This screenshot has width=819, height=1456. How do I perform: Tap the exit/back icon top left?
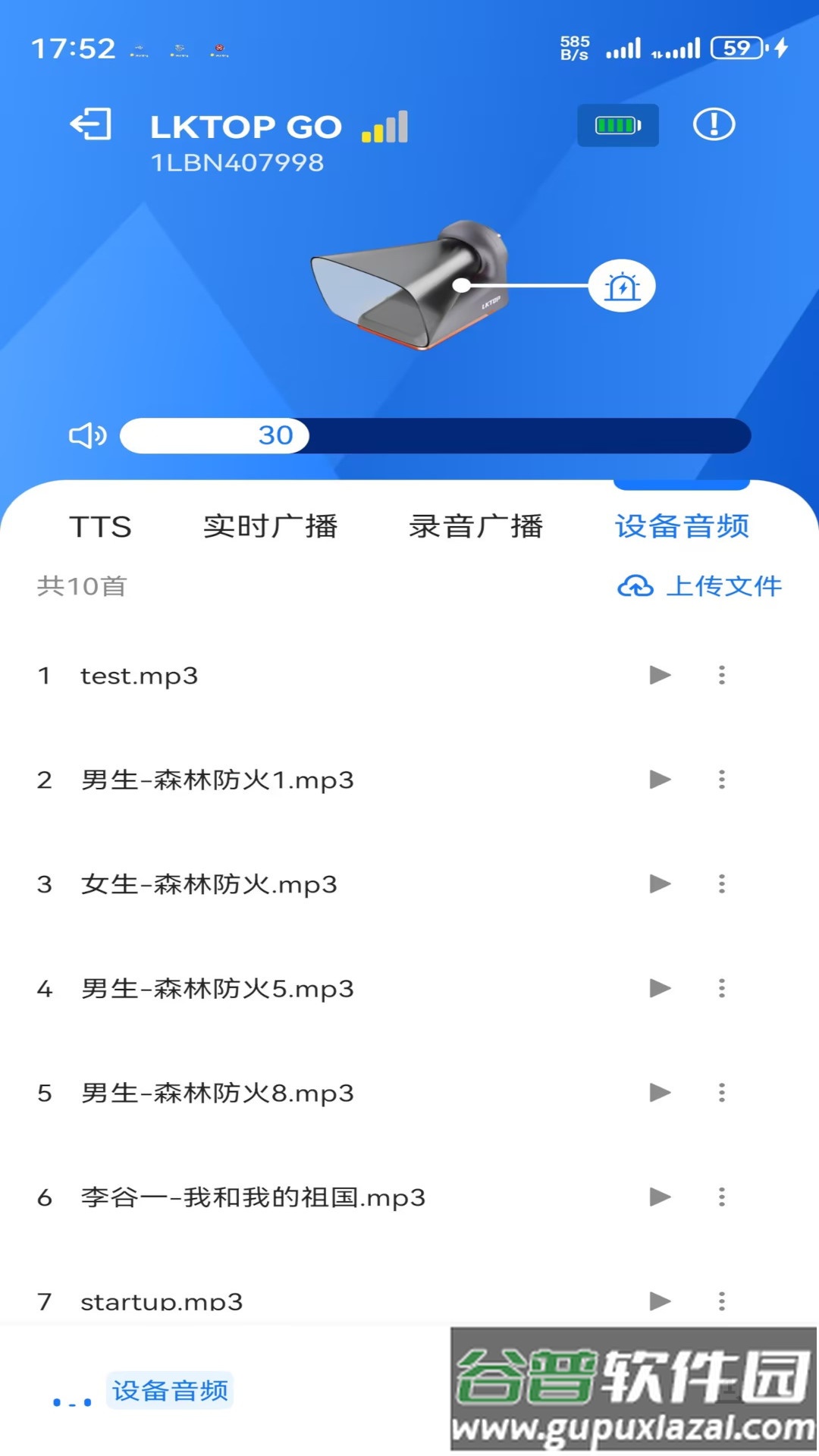[x=91, y=126]
